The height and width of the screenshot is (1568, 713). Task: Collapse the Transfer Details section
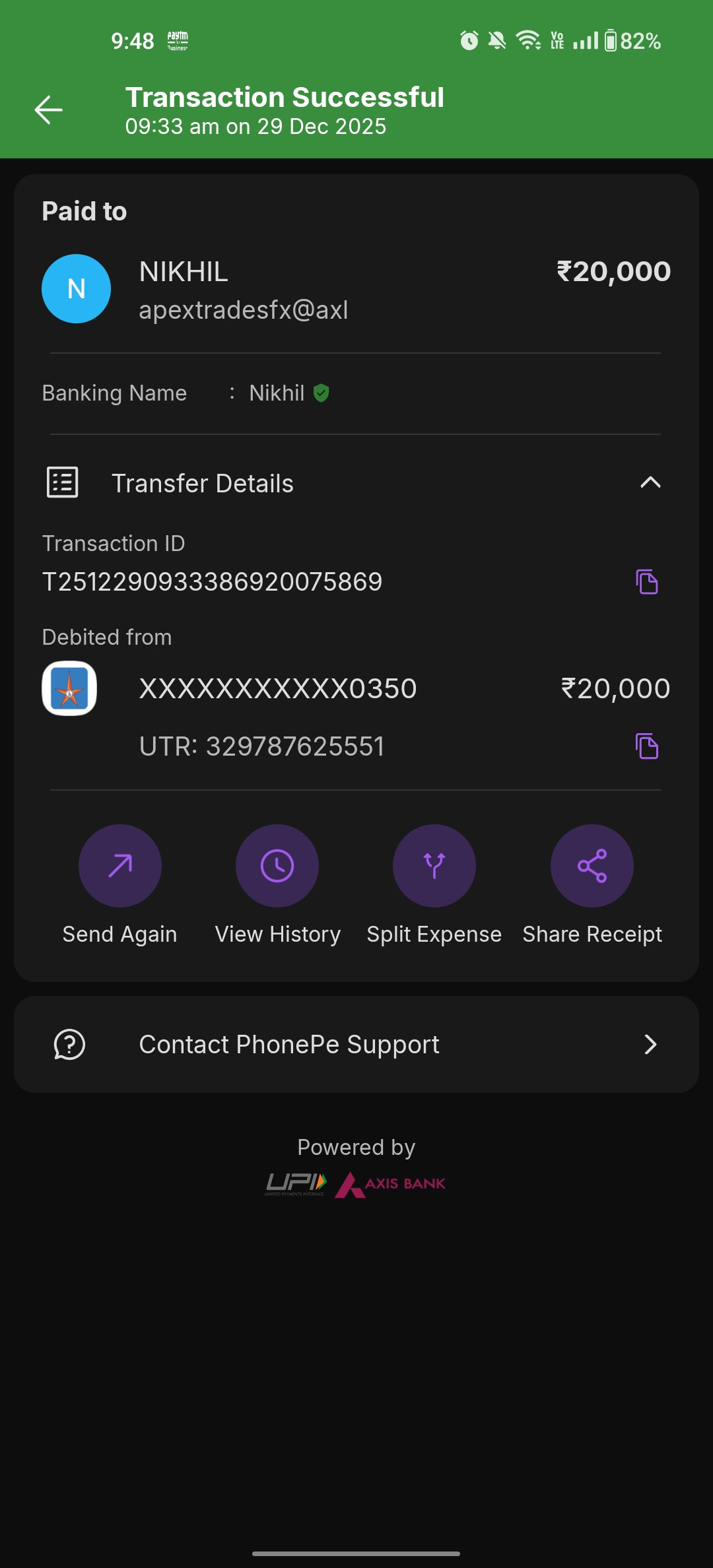tap(650, 483)
